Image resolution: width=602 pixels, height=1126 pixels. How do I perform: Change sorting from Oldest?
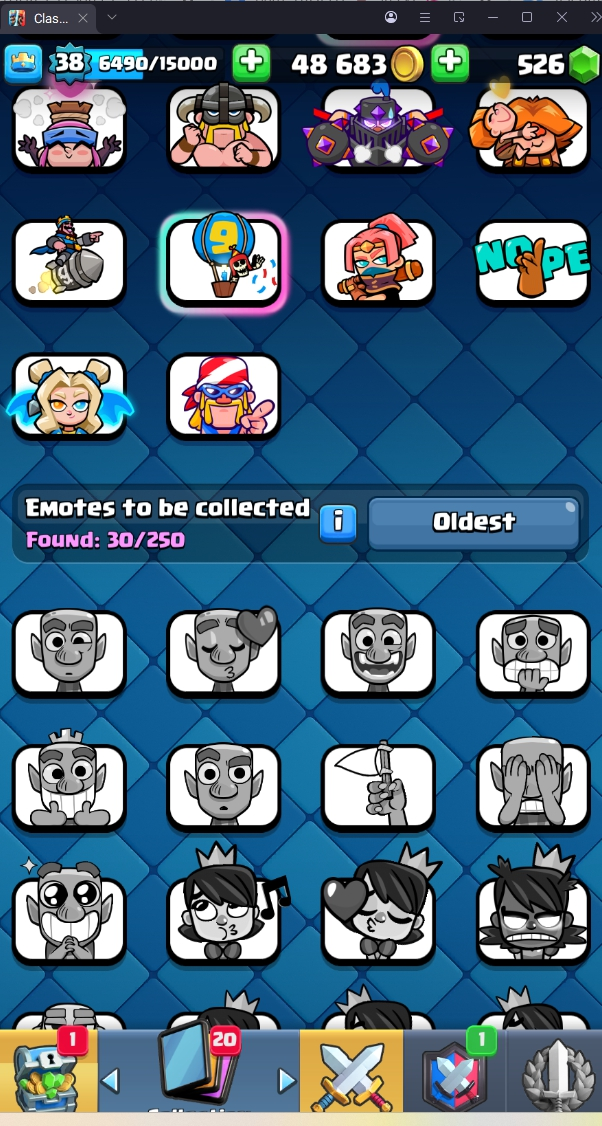(x=473, y=522)
